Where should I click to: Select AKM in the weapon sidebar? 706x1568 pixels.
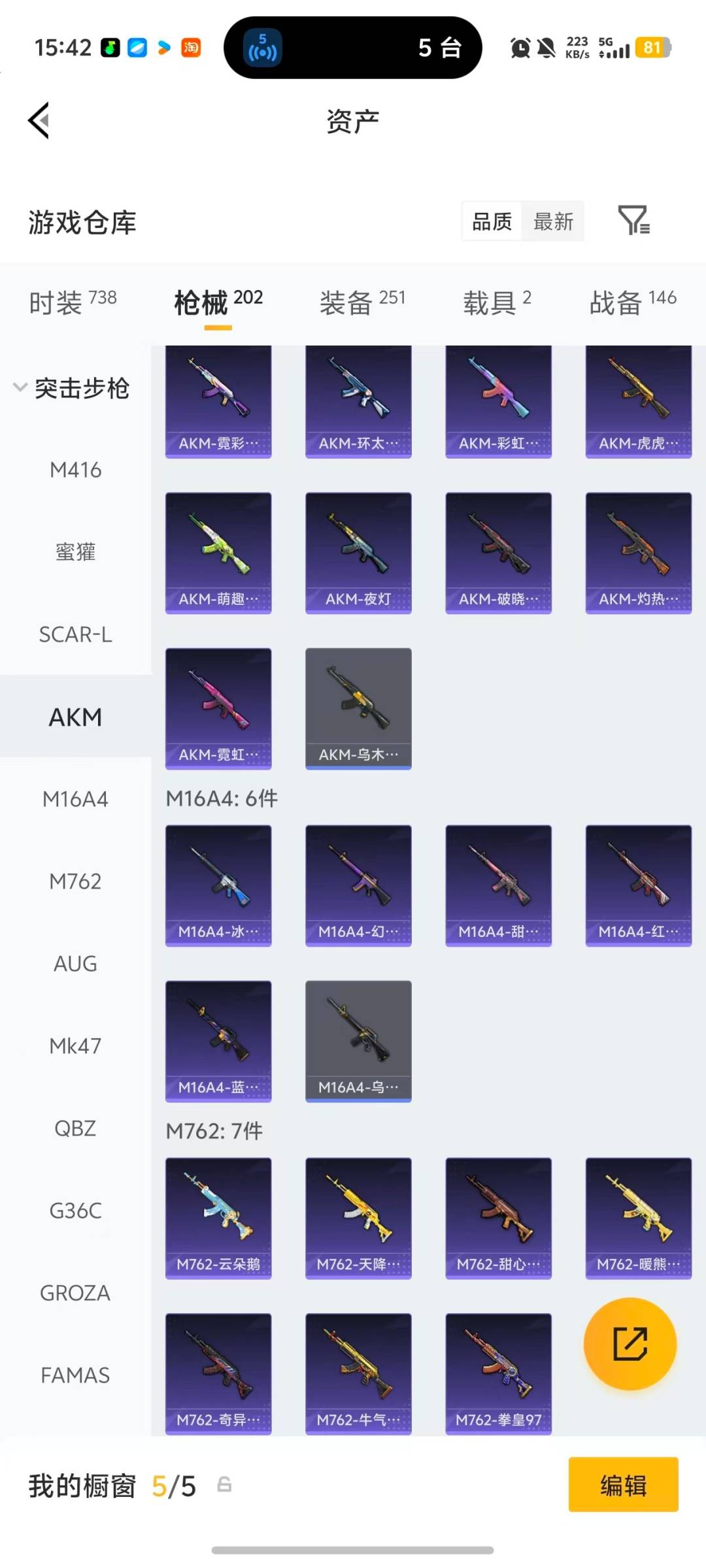[75, 716]
